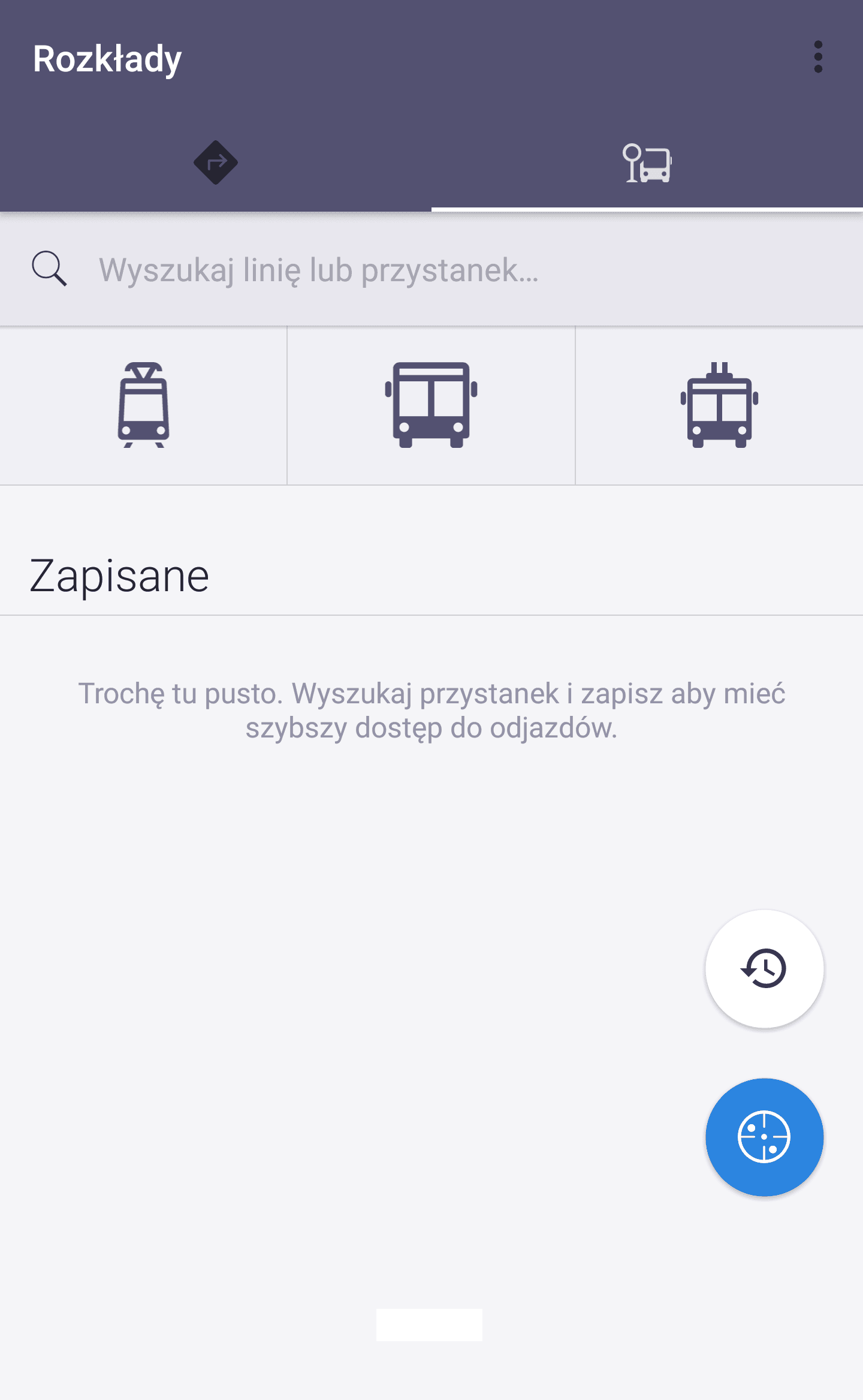
Task: Switch to the route planner tab
Action: click(x=216, y=162)
